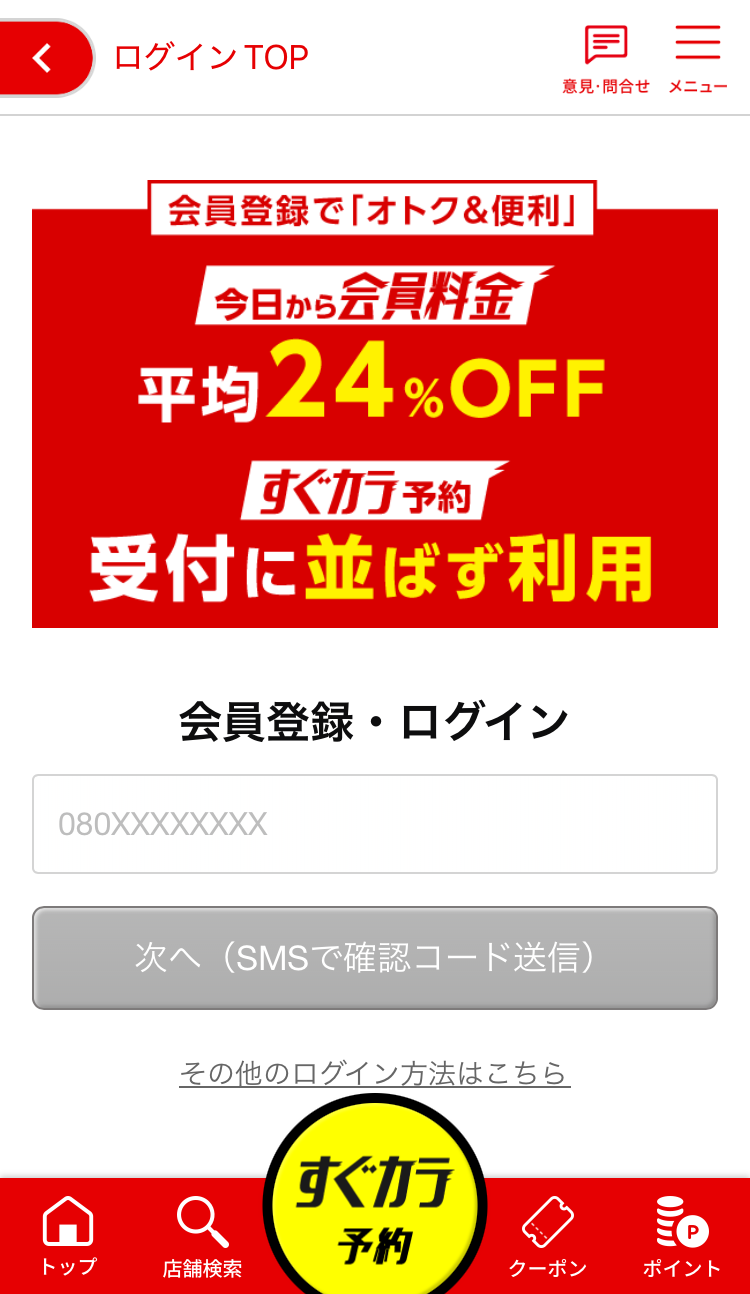Tap the phone number input field
The width and height of the screenshot is (750, 1294).
[374, 823]
